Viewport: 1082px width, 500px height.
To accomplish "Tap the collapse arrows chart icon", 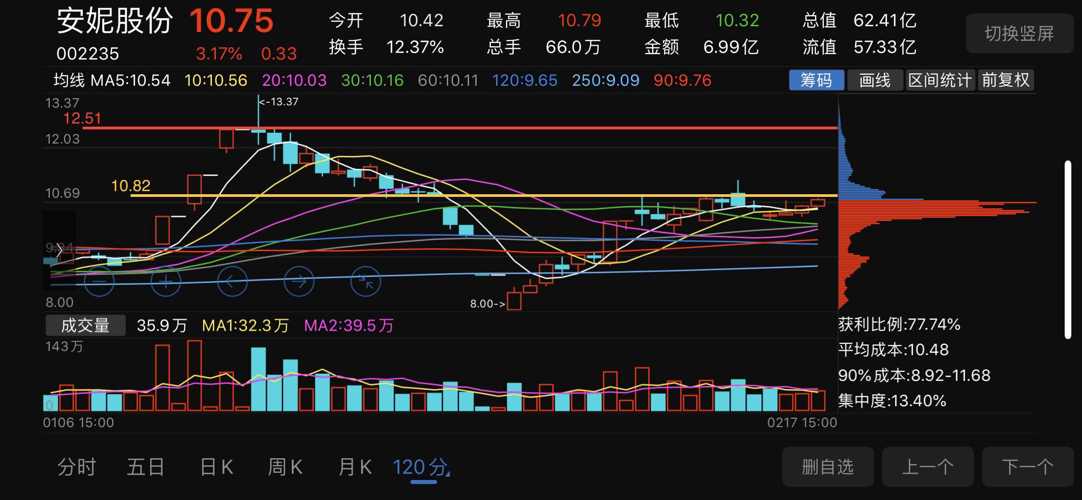I will coord(366,281).
